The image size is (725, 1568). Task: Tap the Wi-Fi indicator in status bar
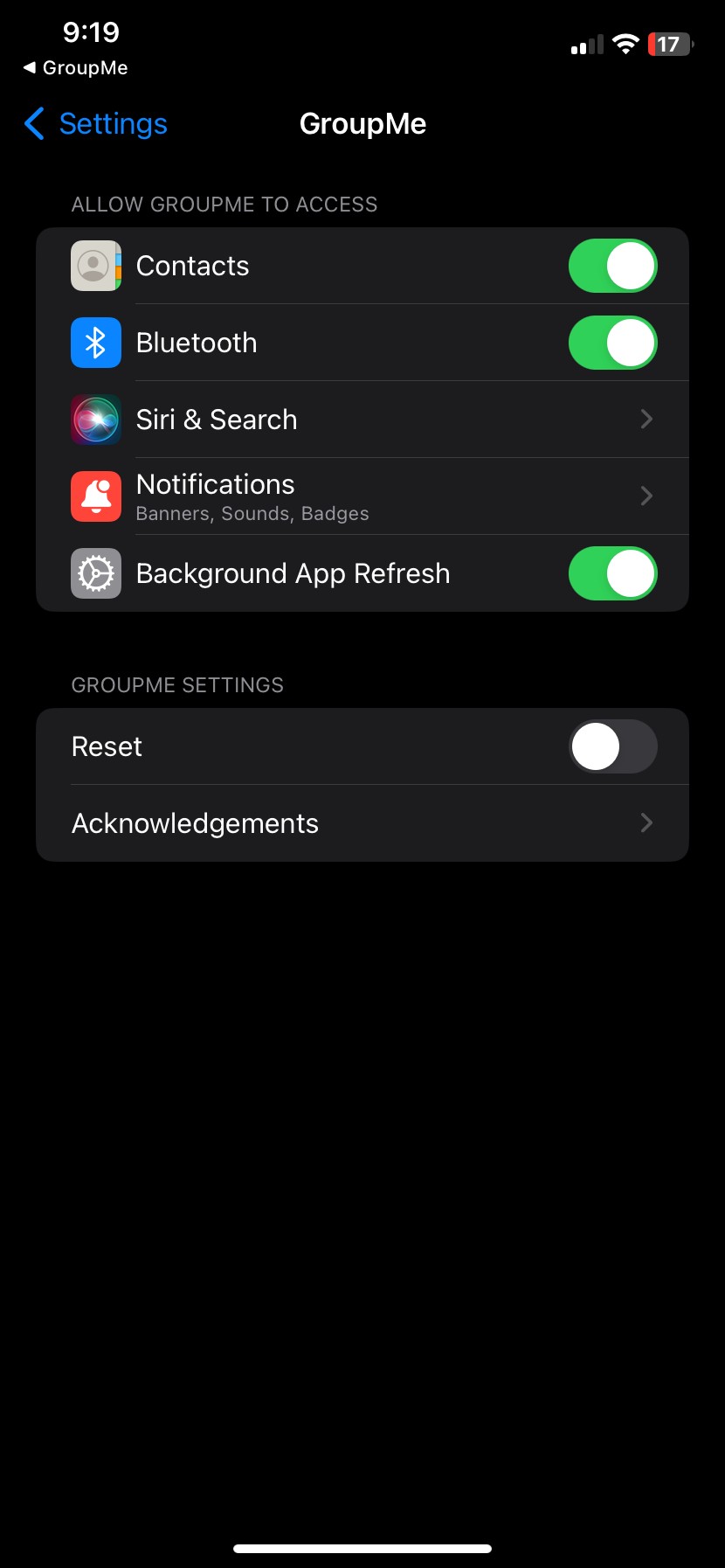point(625,44)
